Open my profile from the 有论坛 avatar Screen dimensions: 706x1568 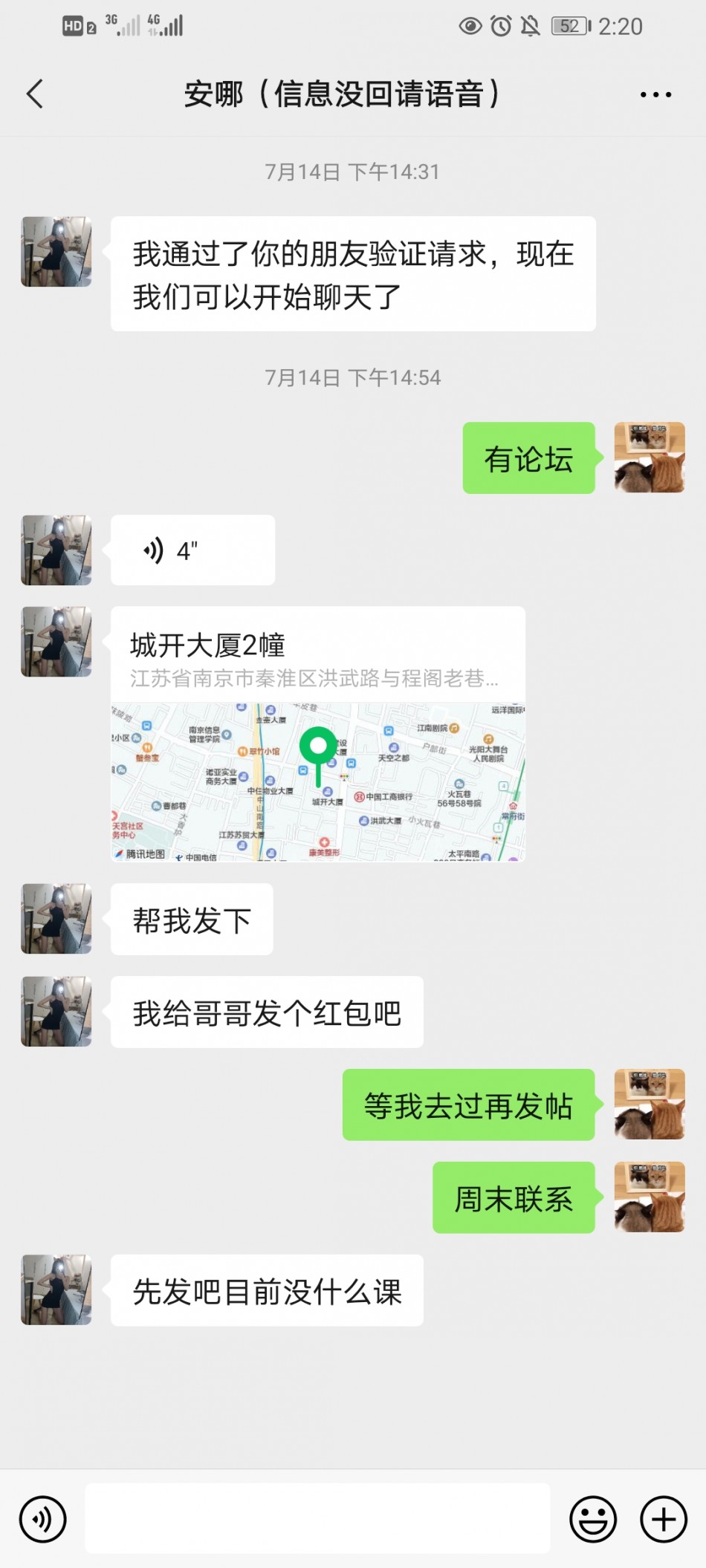649,458
